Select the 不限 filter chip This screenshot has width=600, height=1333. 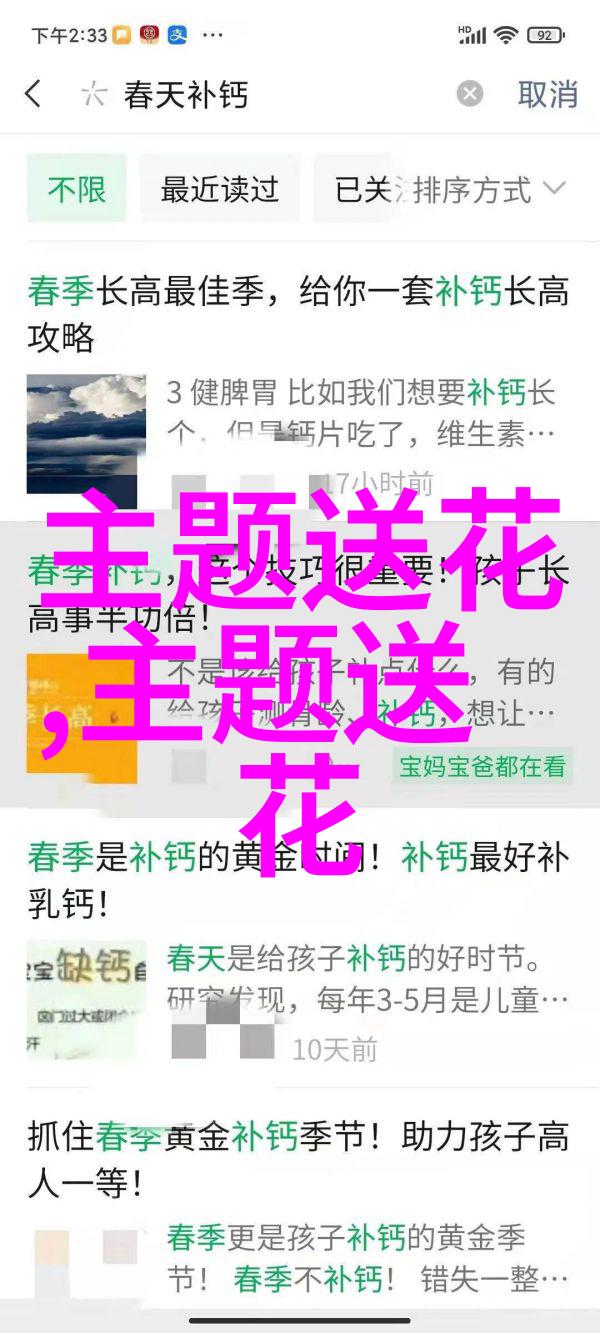(x=77, y=189)
